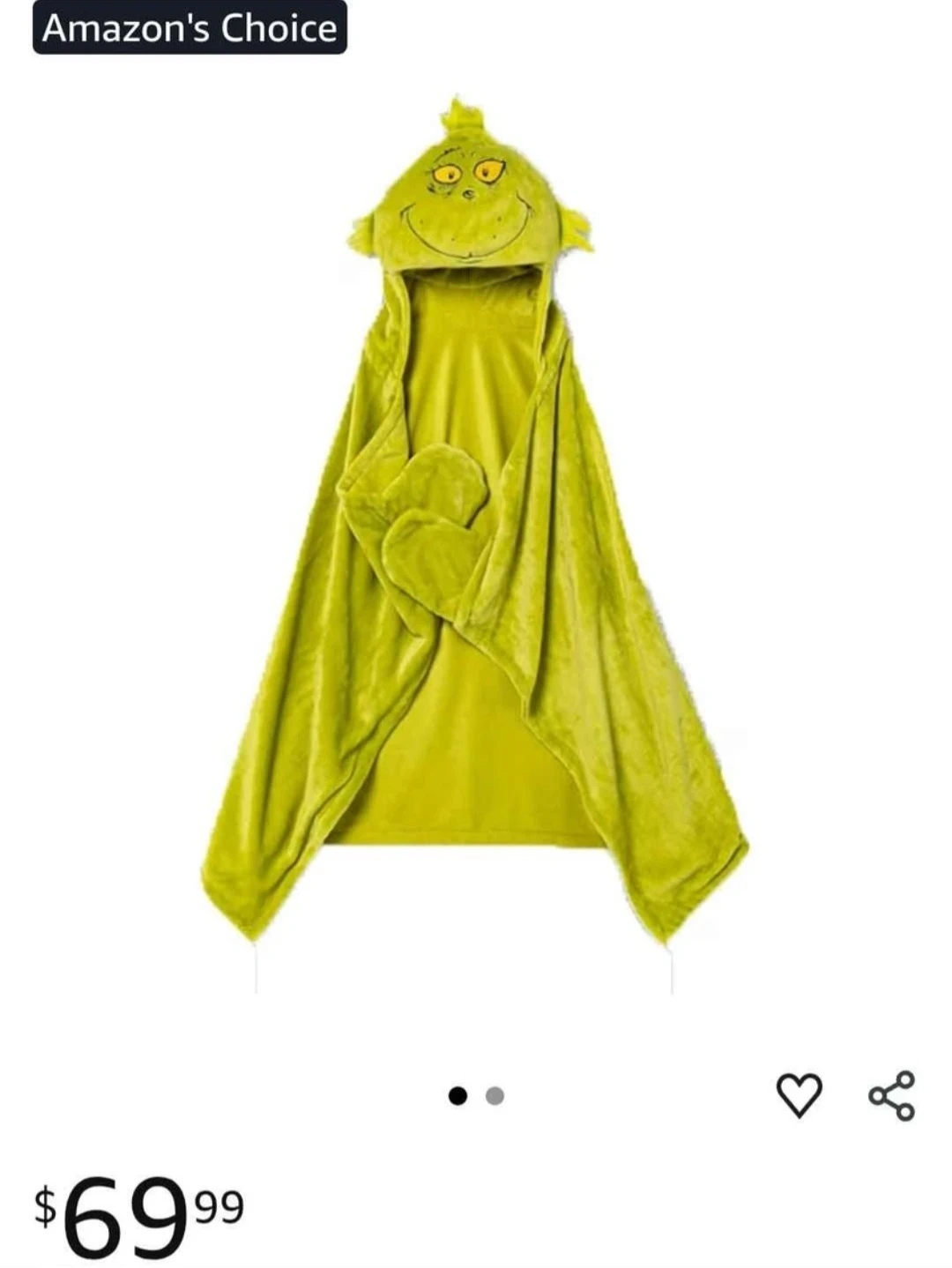
Task: Share this product listing
Action: click(x=892, y=1095)
